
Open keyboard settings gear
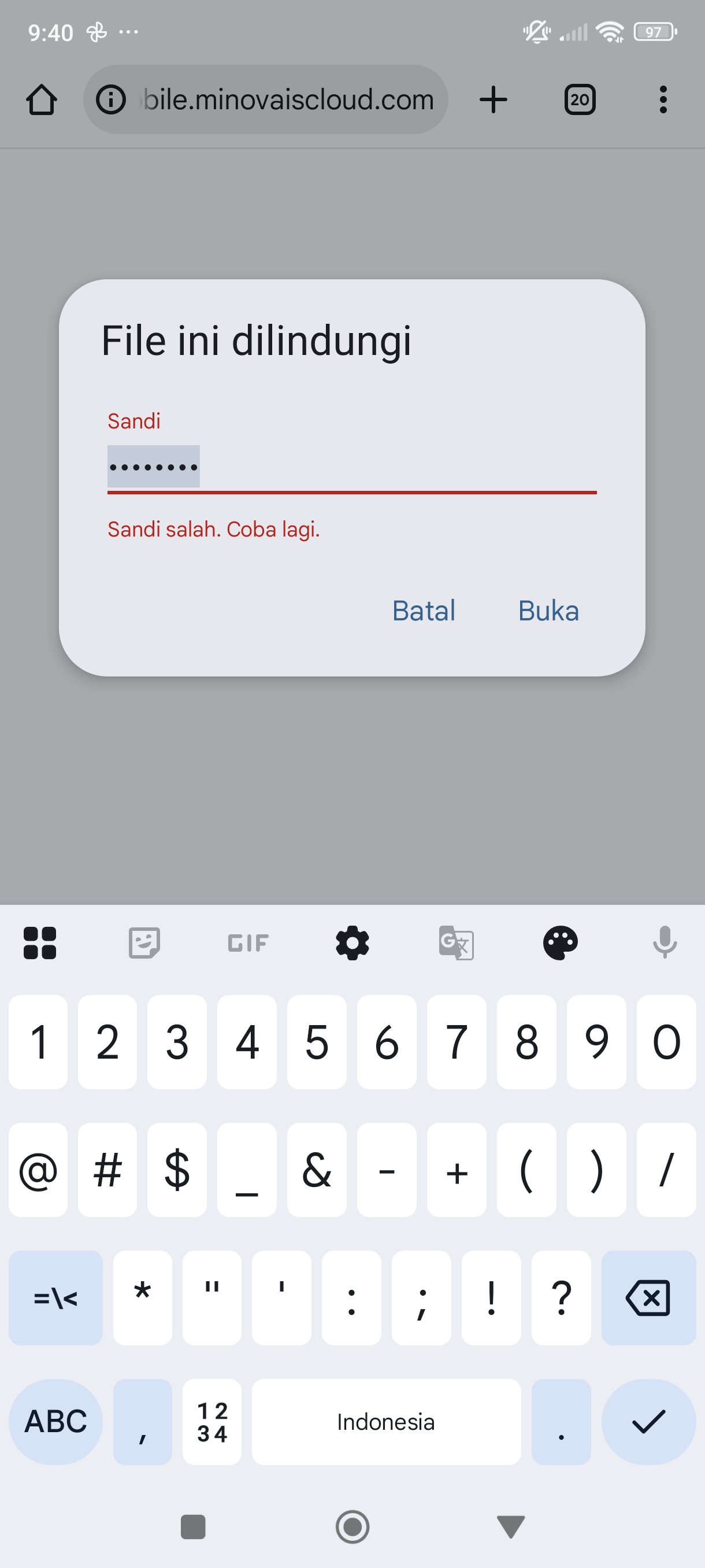point(352,943)
